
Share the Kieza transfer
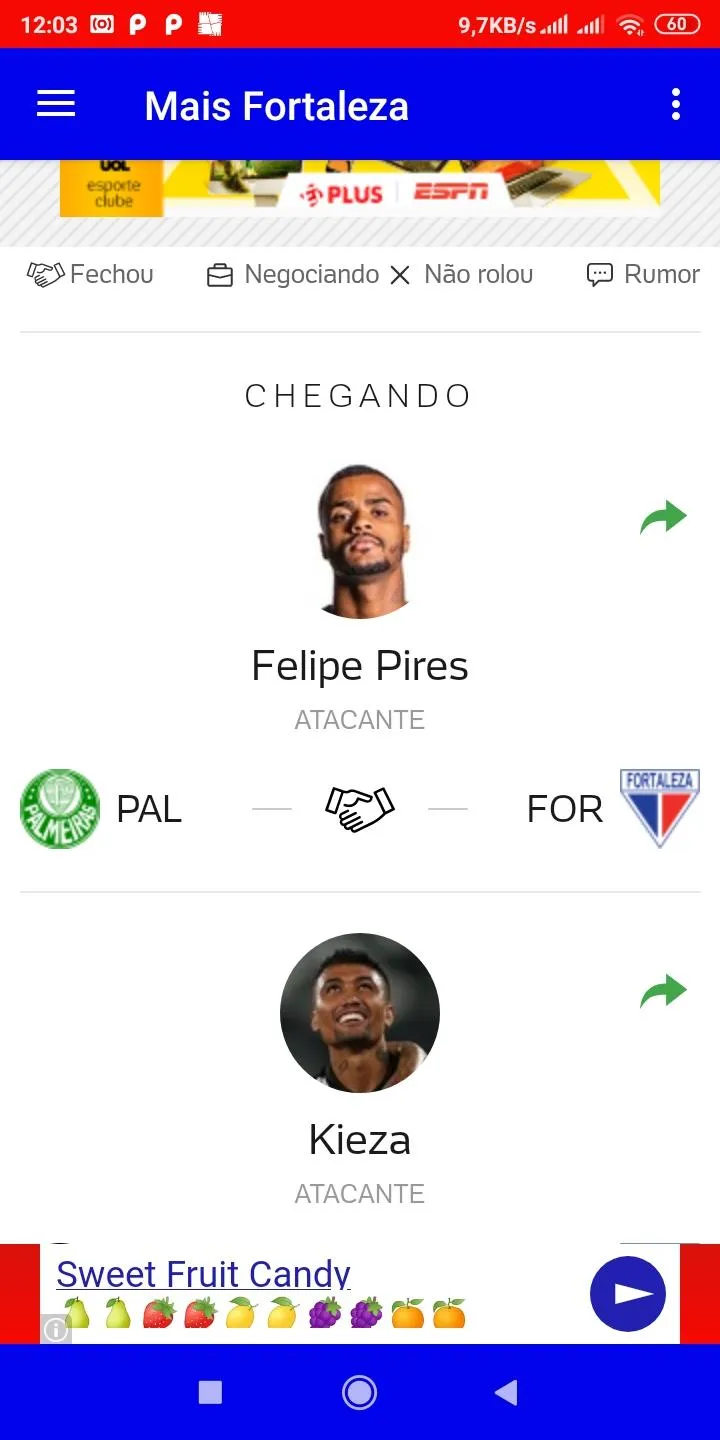point(663,992)
